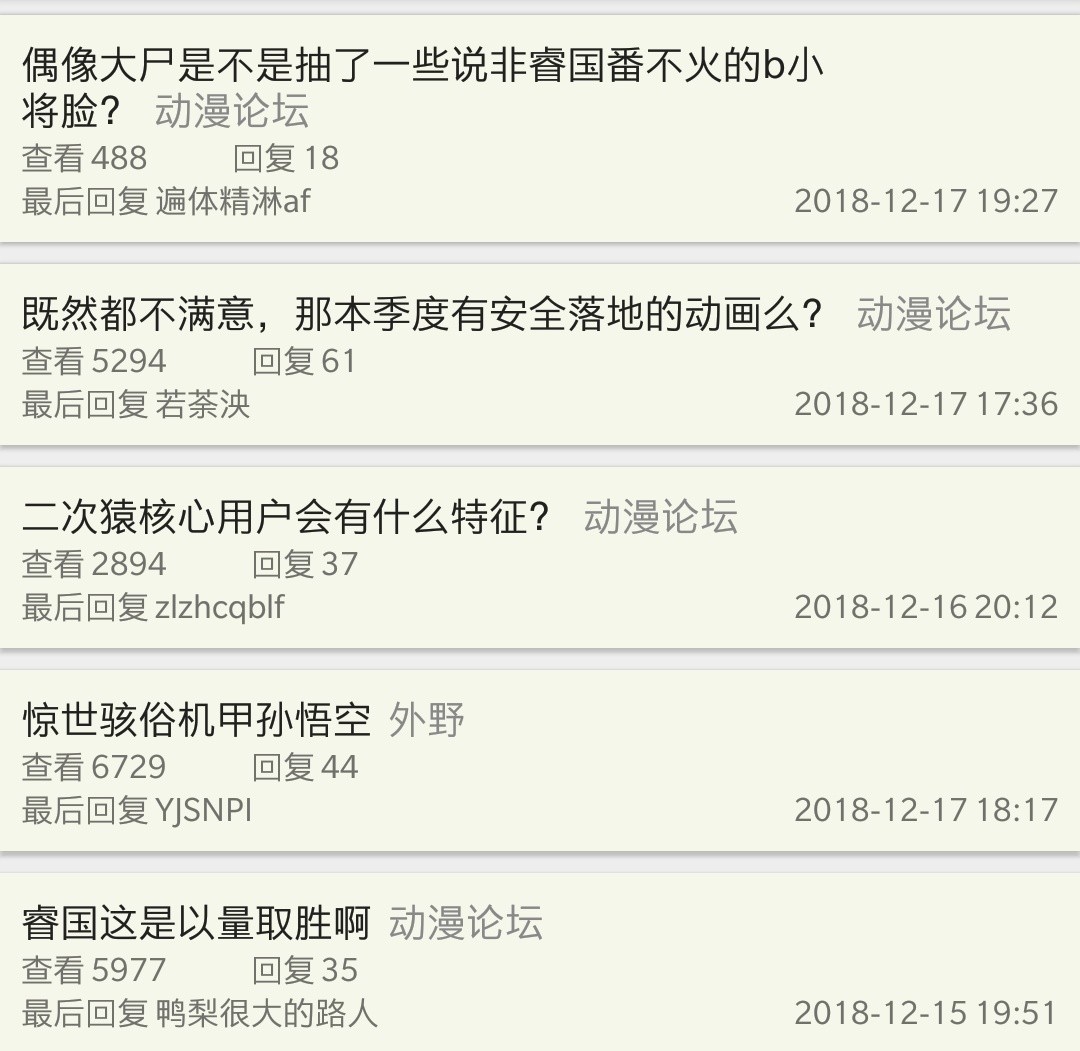Open thread 既然都不满意 about this season's animations

tap(422, 315)
